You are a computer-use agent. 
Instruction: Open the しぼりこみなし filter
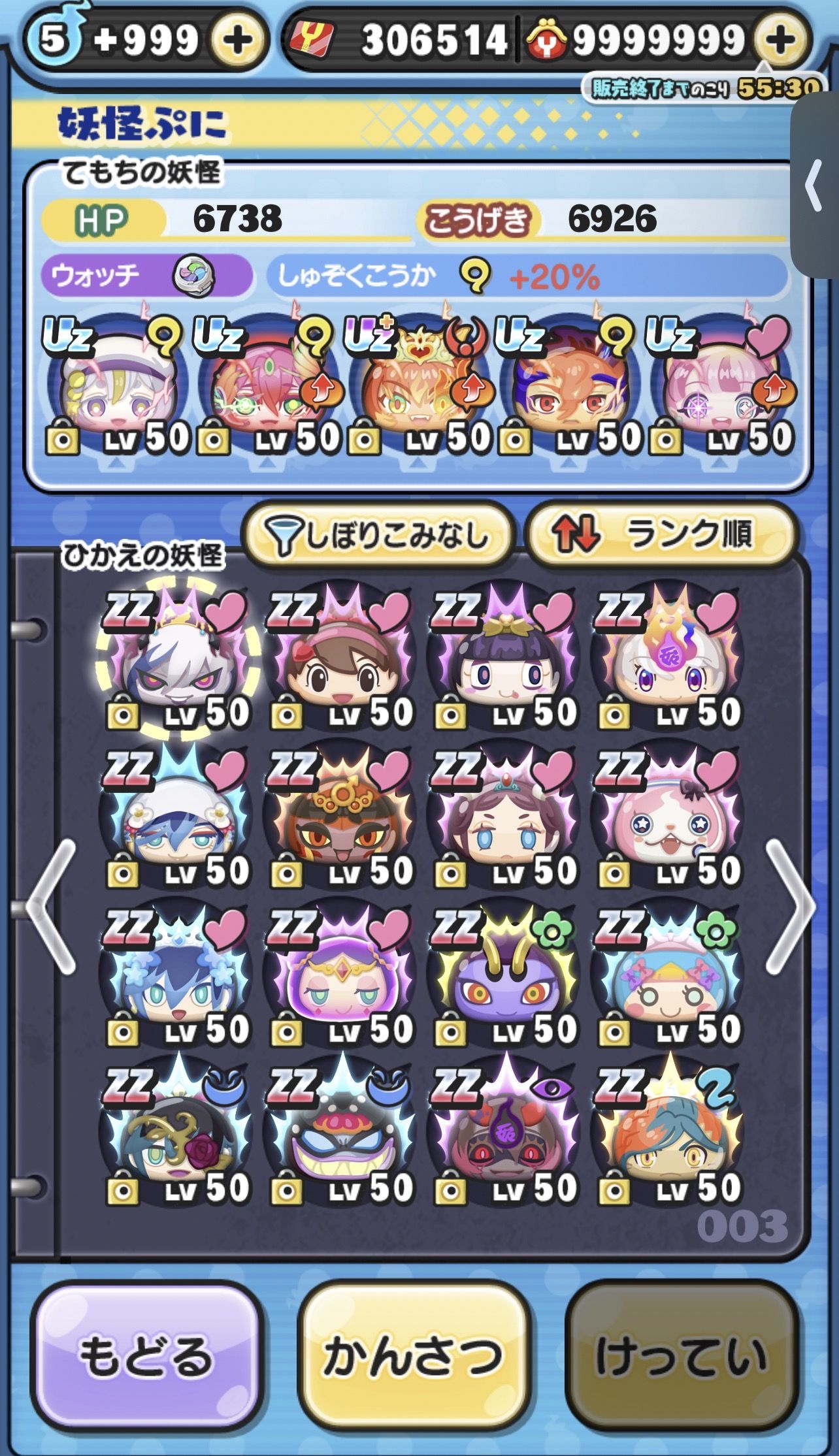click(378, 536)
